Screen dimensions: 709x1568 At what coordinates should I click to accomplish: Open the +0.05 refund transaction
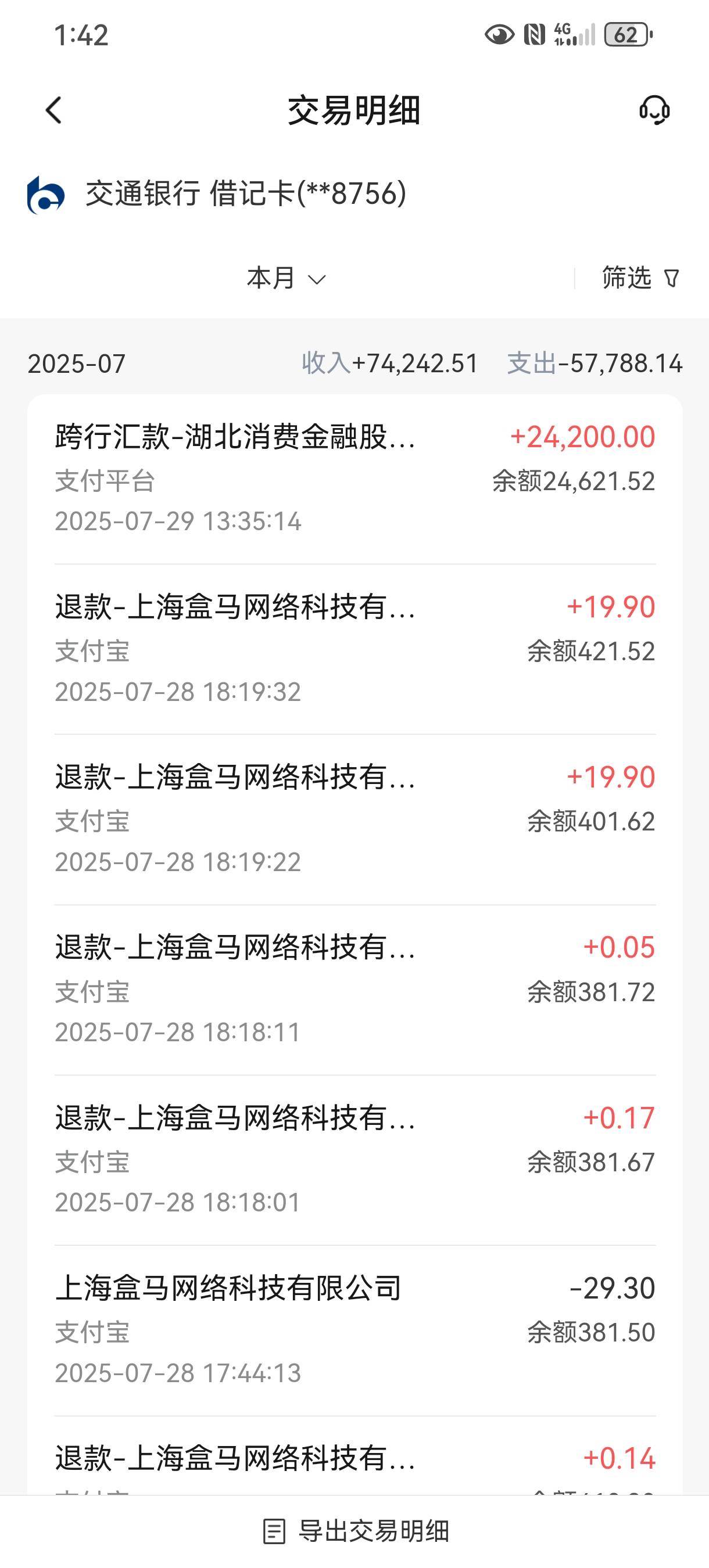354,990
